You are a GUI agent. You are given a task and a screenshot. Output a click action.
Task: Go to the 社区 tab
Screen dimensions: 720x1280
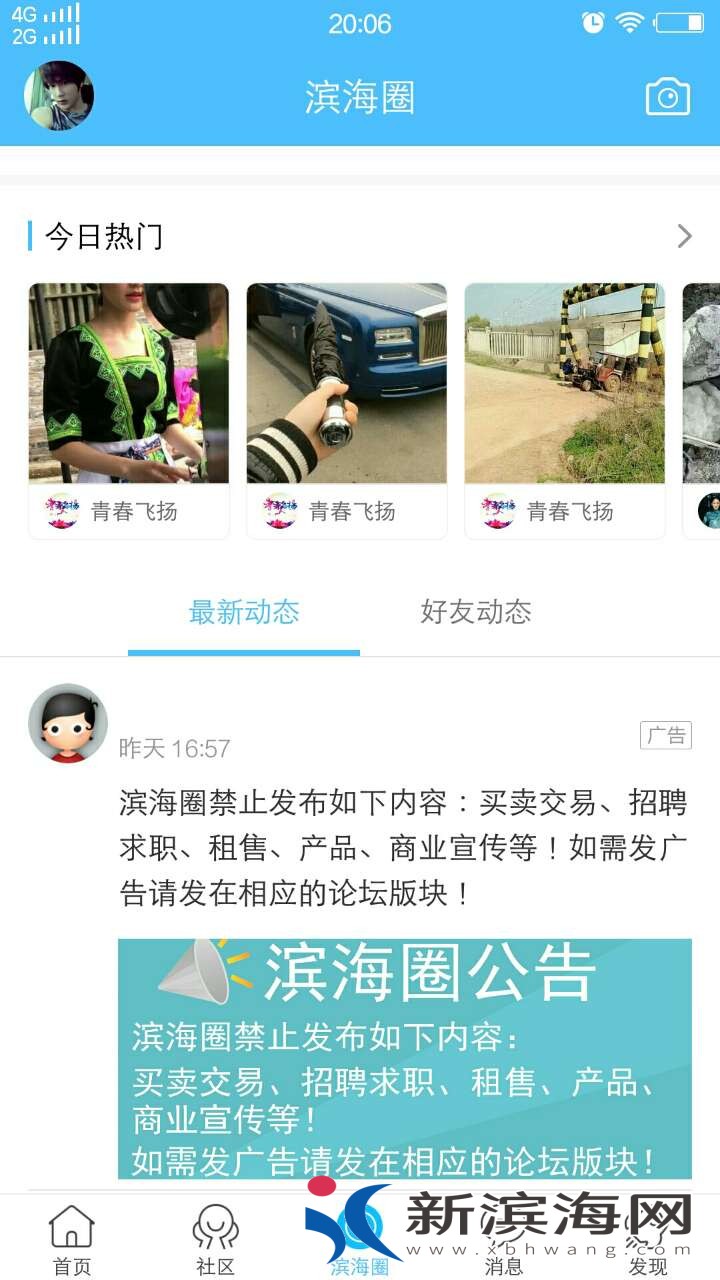[215, 1240]
